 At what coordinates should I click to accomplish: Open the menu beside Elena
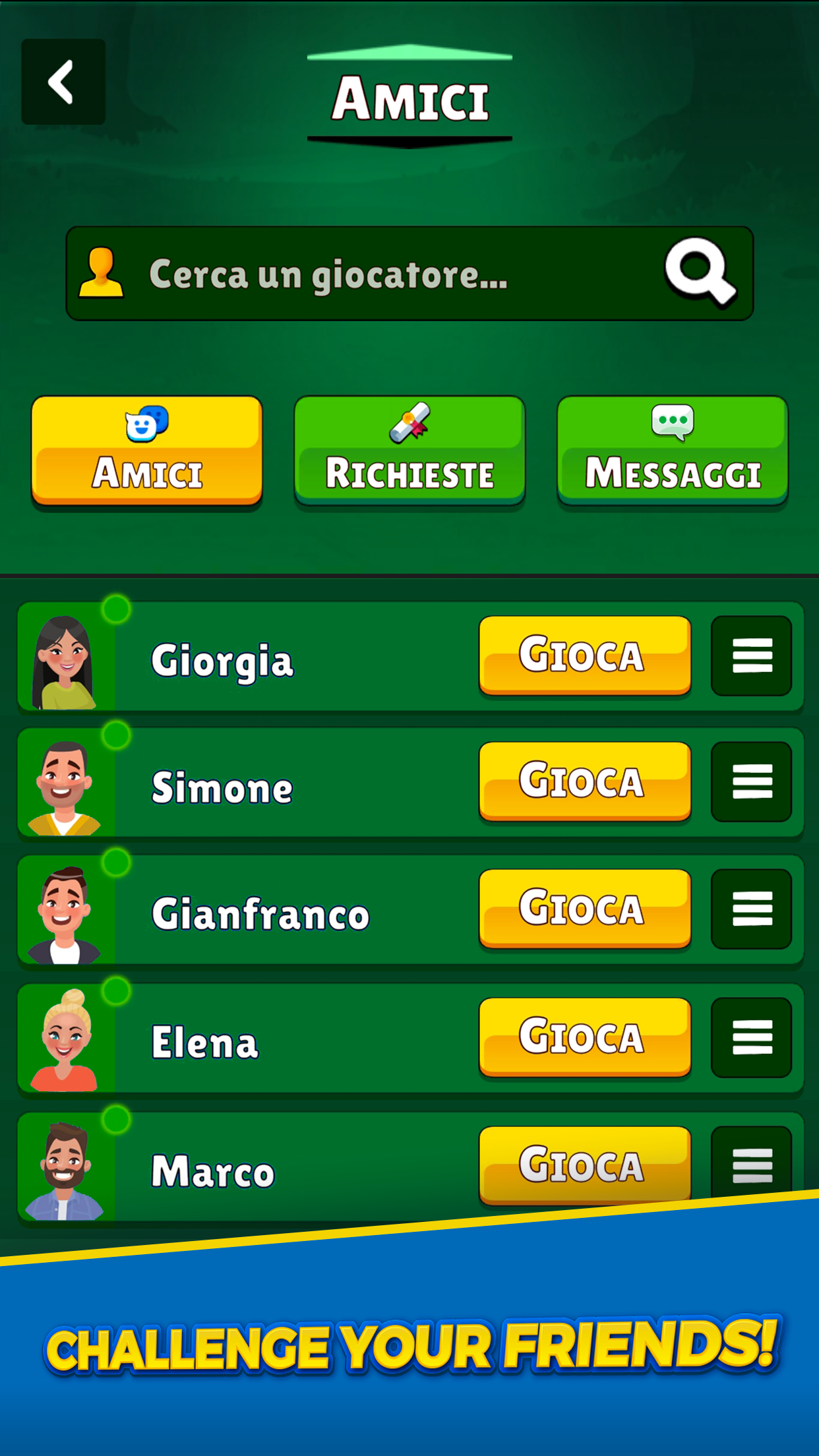click(x=752, y=1037)
